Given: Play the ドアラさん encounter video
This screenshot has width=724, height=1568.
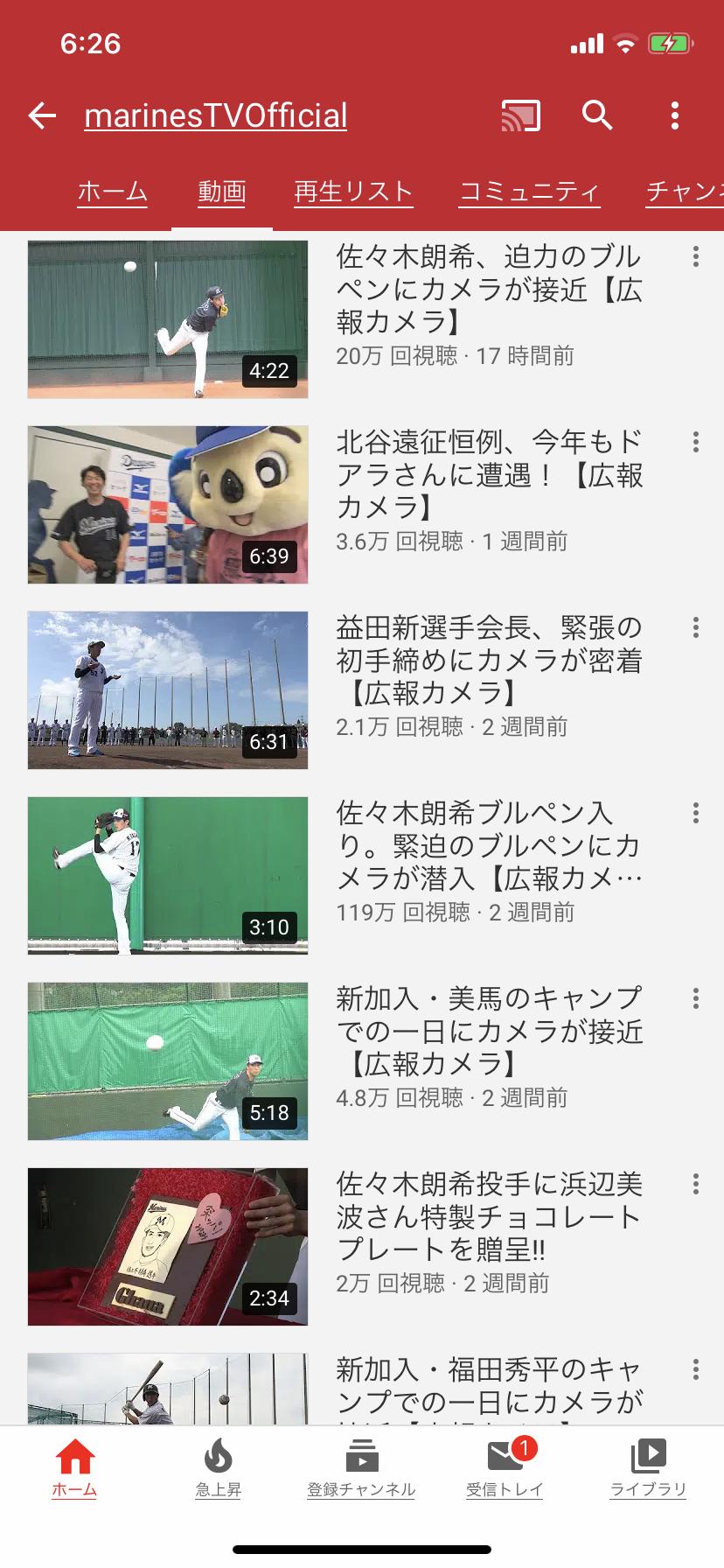Looking at the screenshot, I should tap(168, 505).
